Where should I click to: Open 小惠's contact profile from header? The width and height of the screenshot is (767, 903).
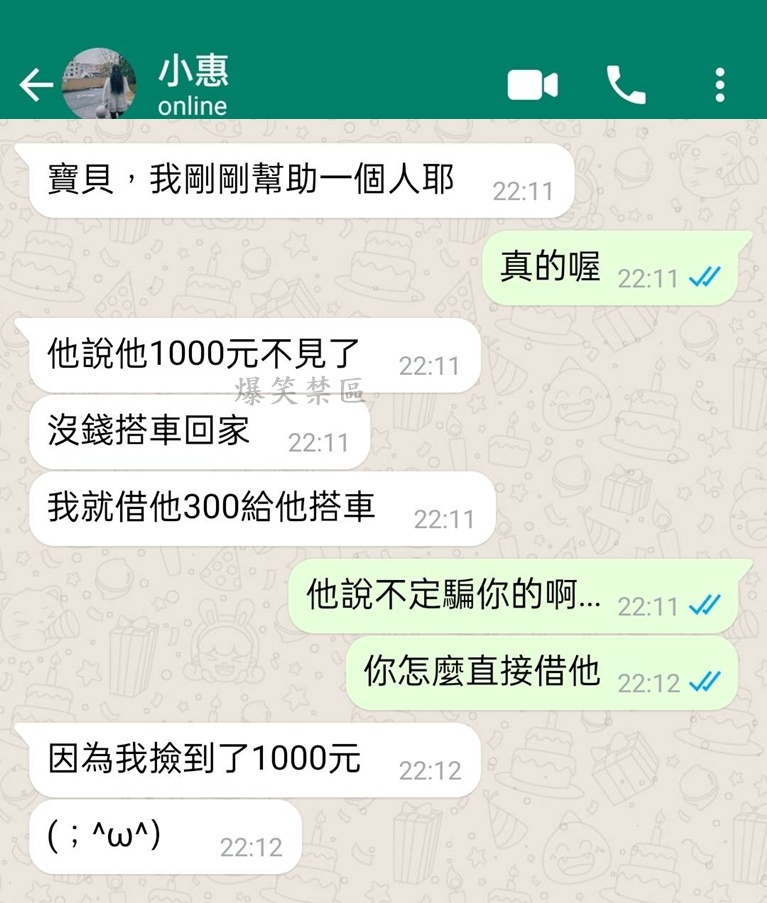click(193, 85)
